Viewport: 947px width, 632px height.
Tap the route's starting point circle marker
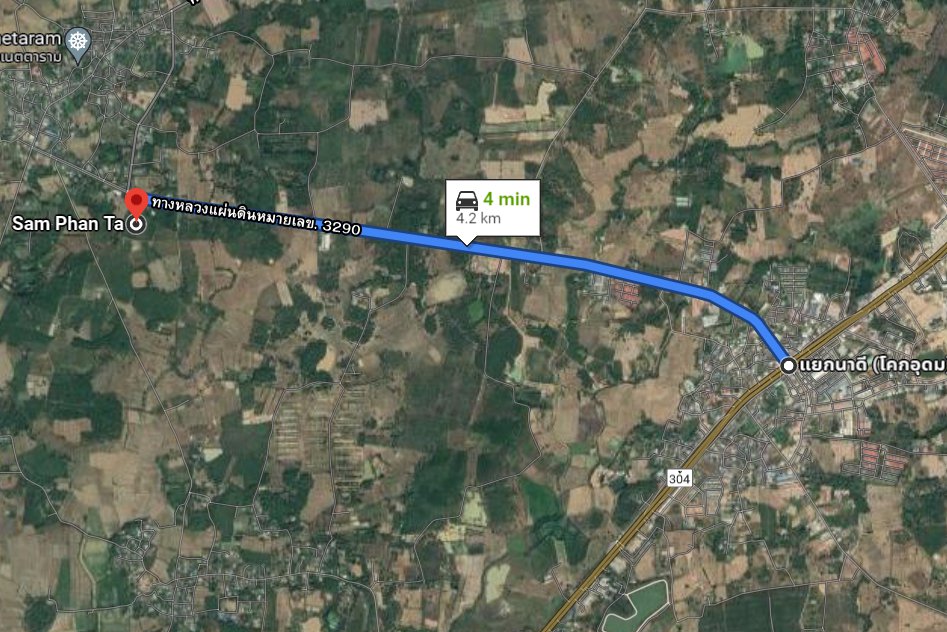[x=789, y=366]
